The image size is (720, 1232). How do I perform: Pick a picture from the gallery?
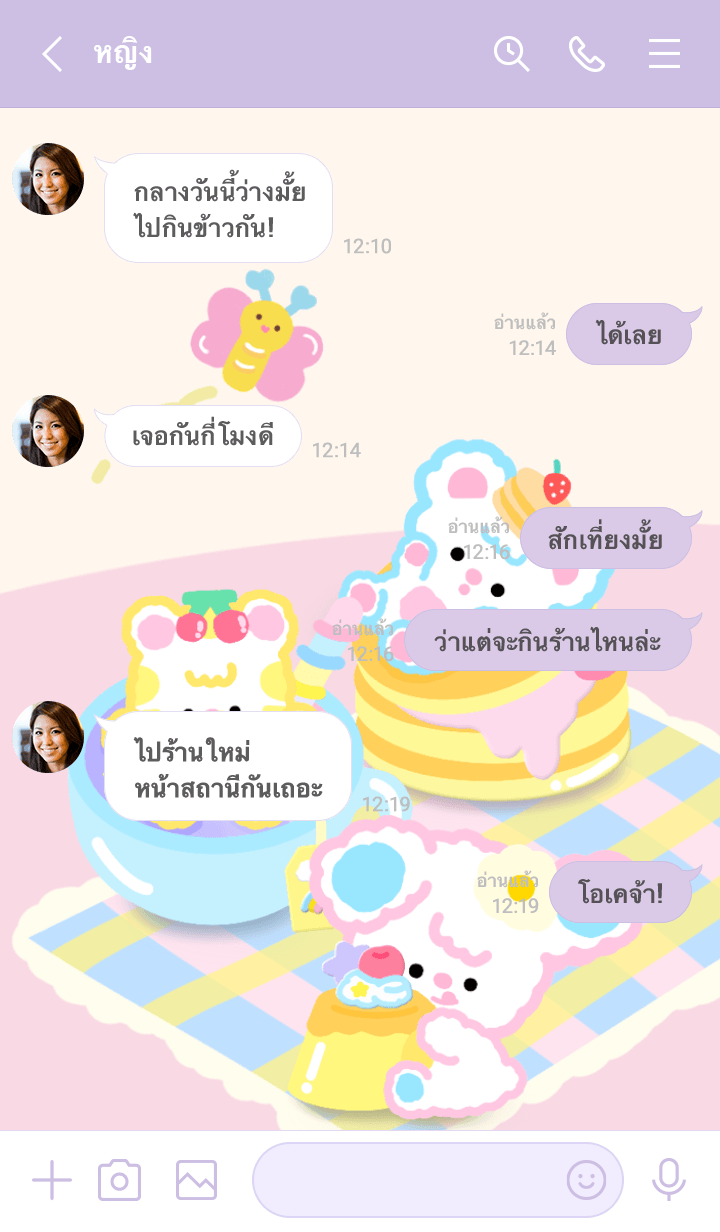(x=196, y=1181)
